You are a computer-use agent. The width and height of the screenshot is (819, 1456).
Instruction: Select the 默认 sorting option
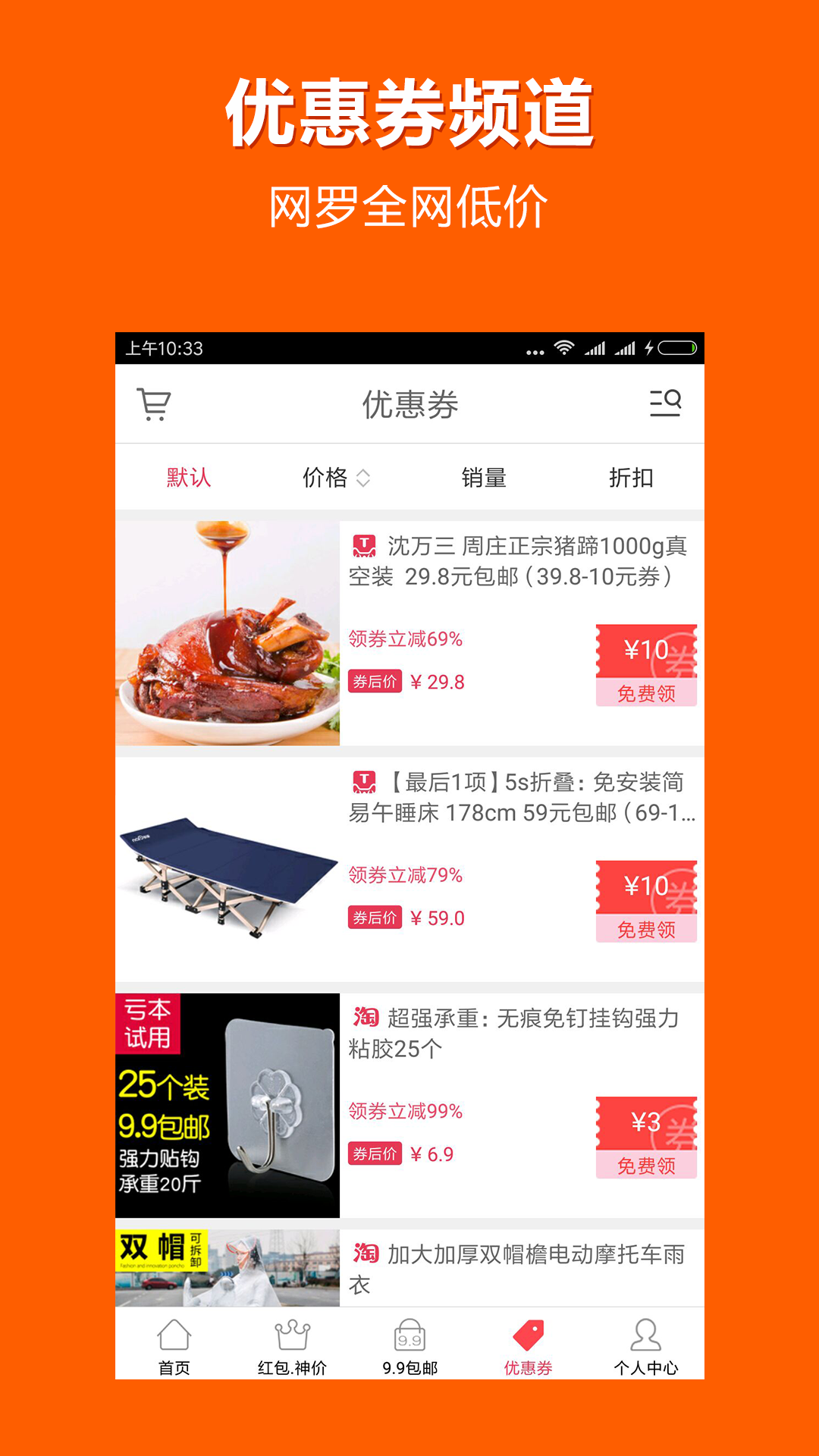point(185,477)
